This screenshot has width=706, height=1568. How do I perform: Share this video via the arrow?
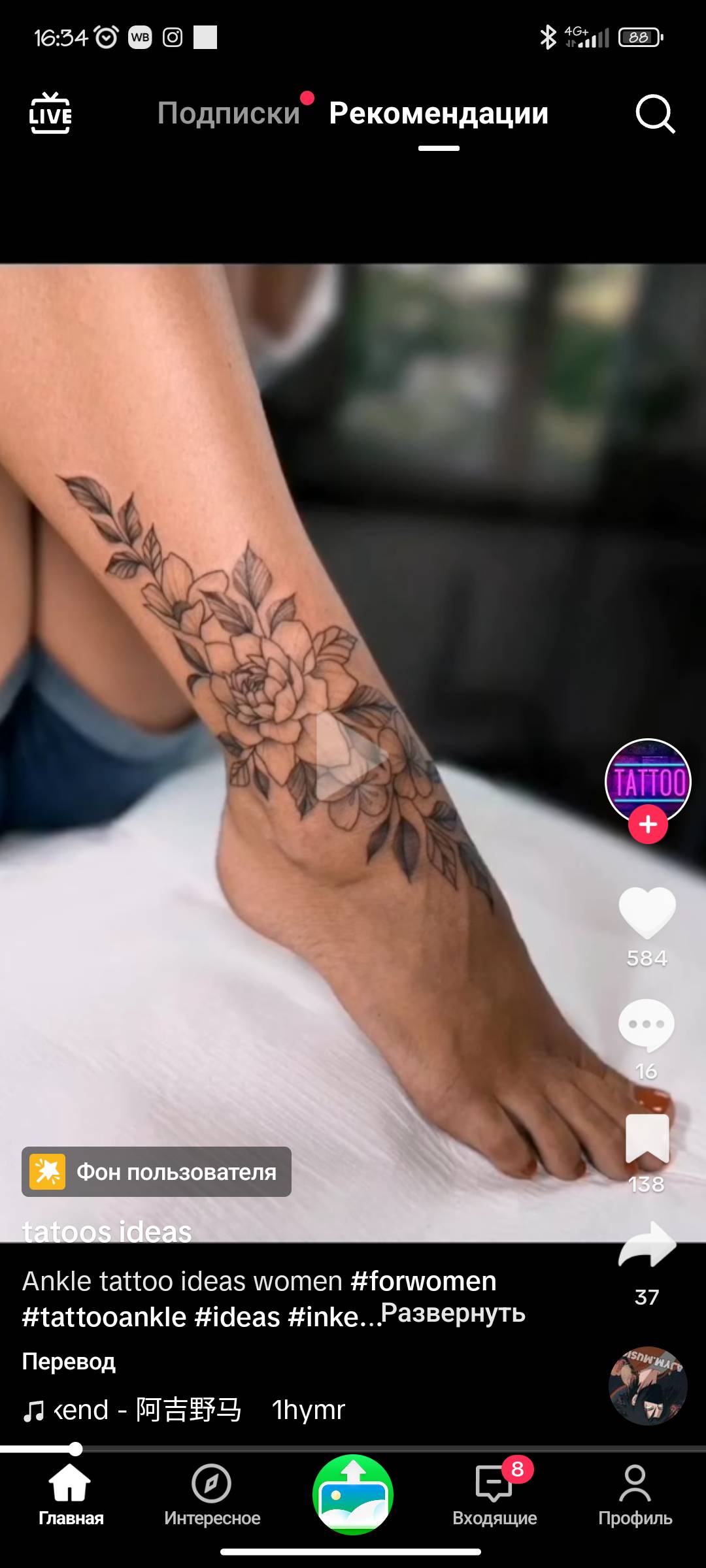coord(647,1245)
